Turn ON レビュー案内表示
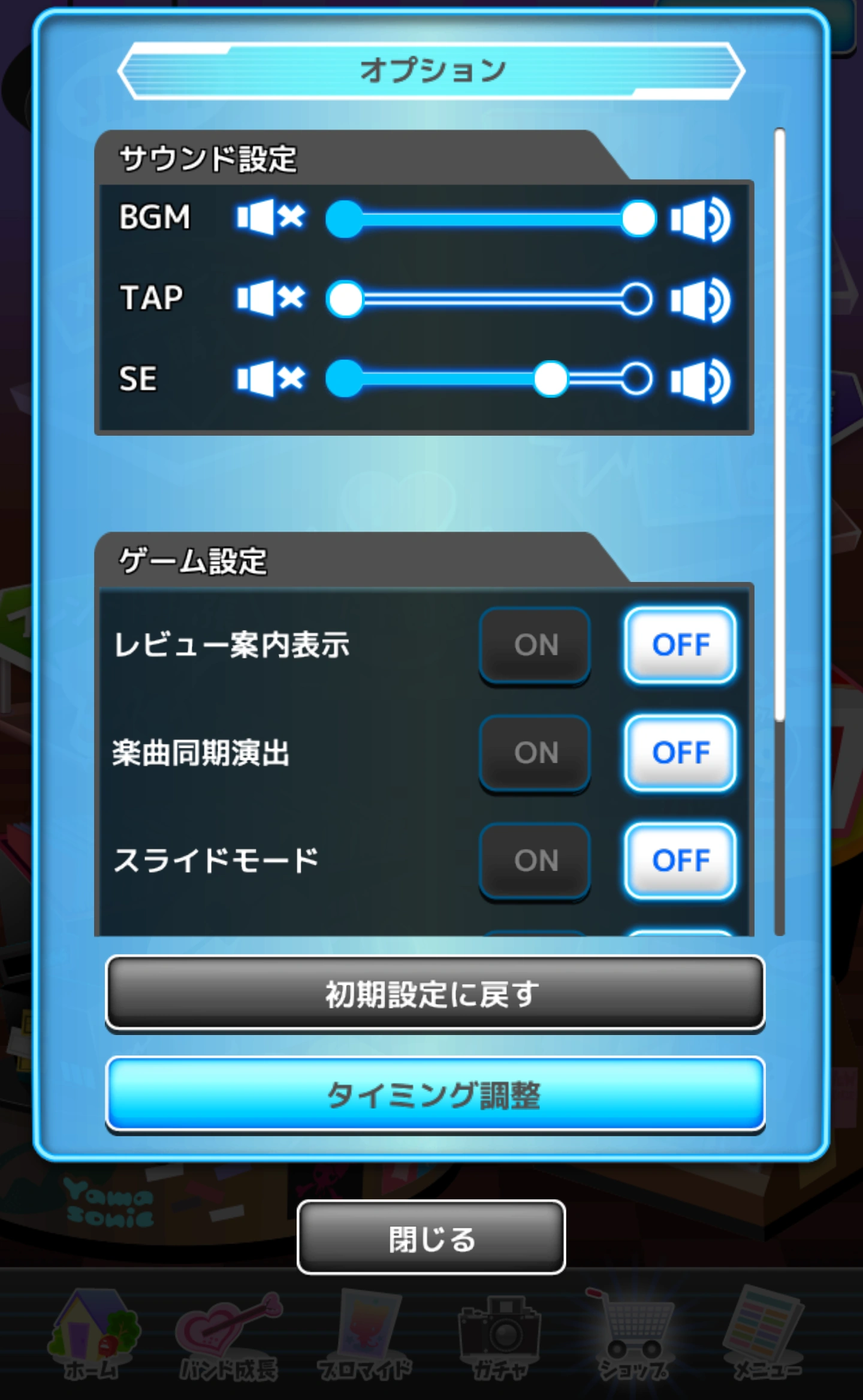 535,645
